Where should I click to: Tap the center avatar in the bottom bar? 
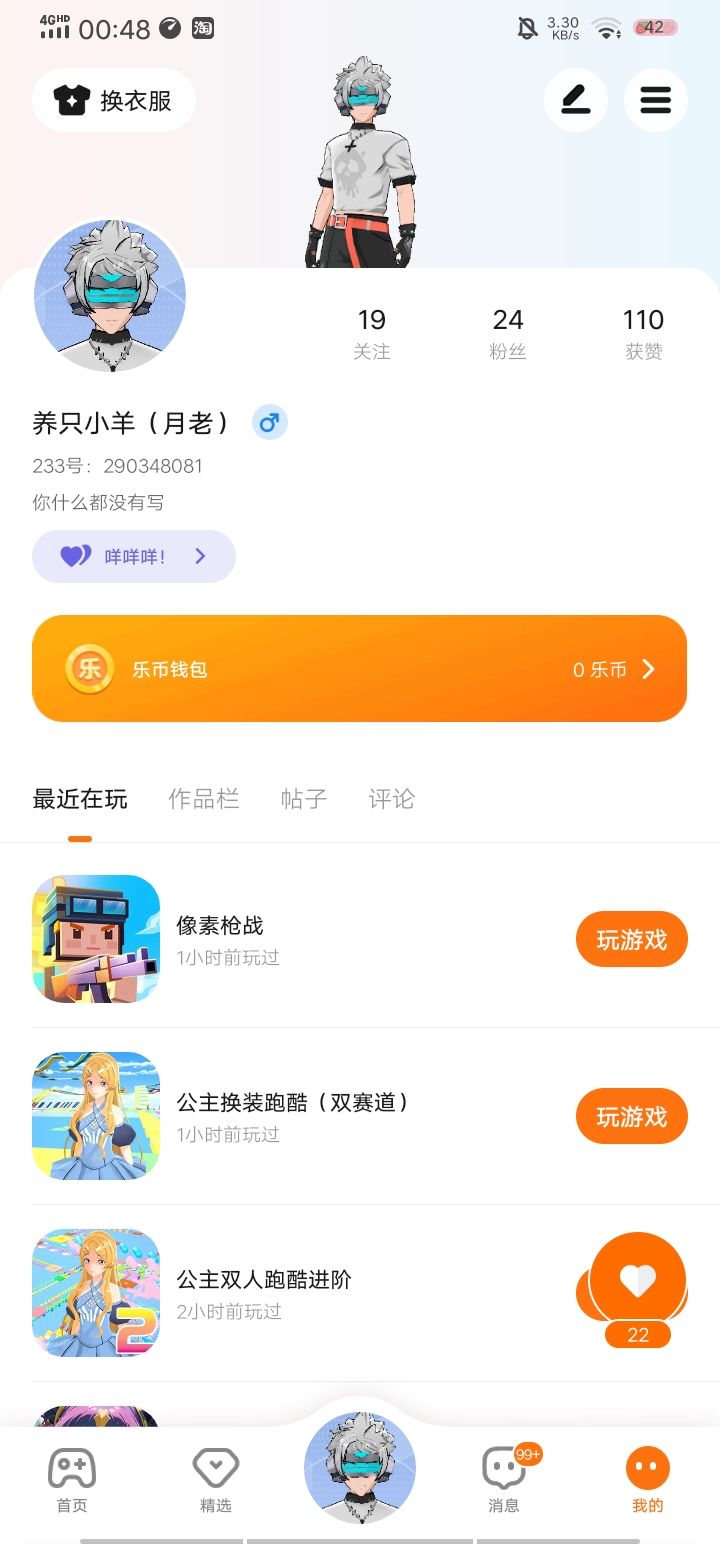(360, 1466)
